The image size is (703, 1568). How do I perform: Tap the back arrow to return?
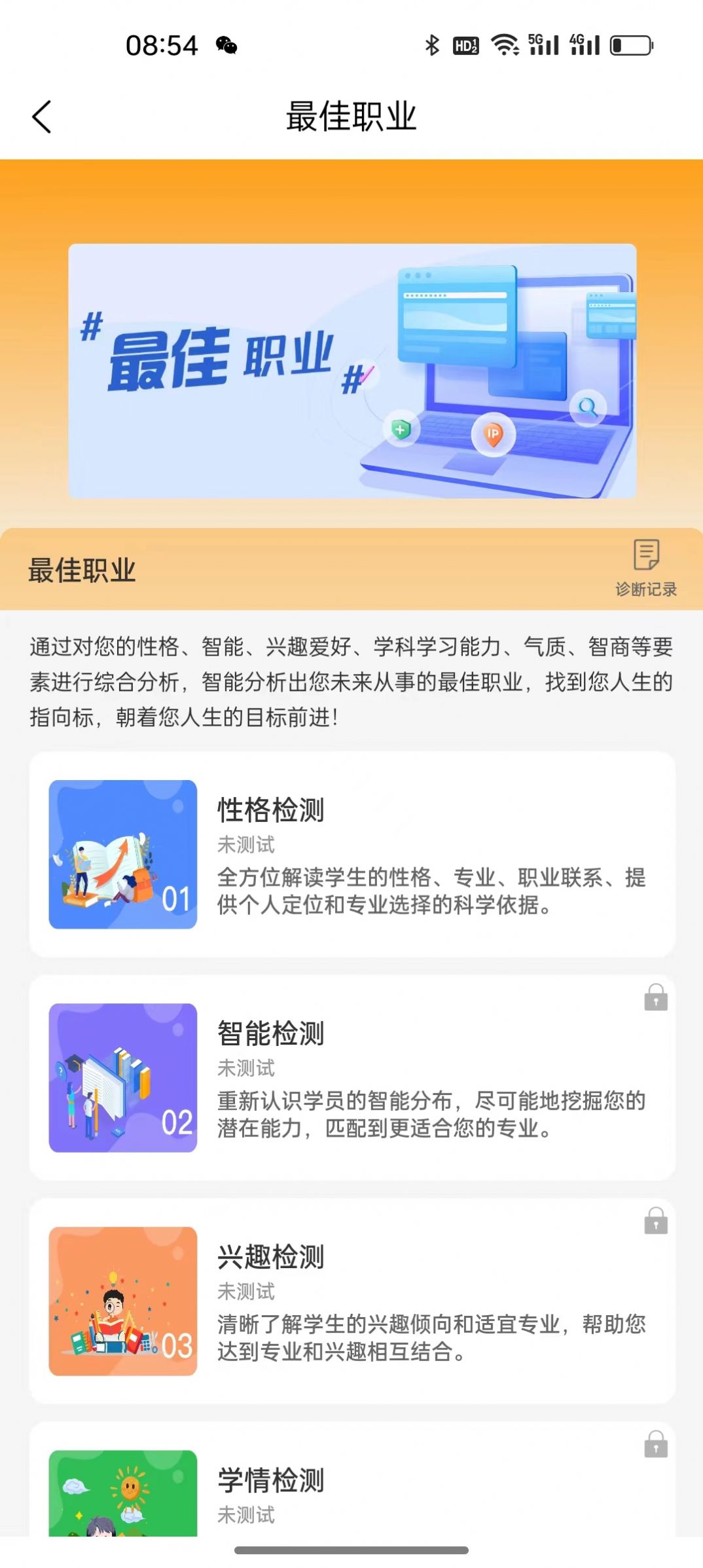(41, 116)
